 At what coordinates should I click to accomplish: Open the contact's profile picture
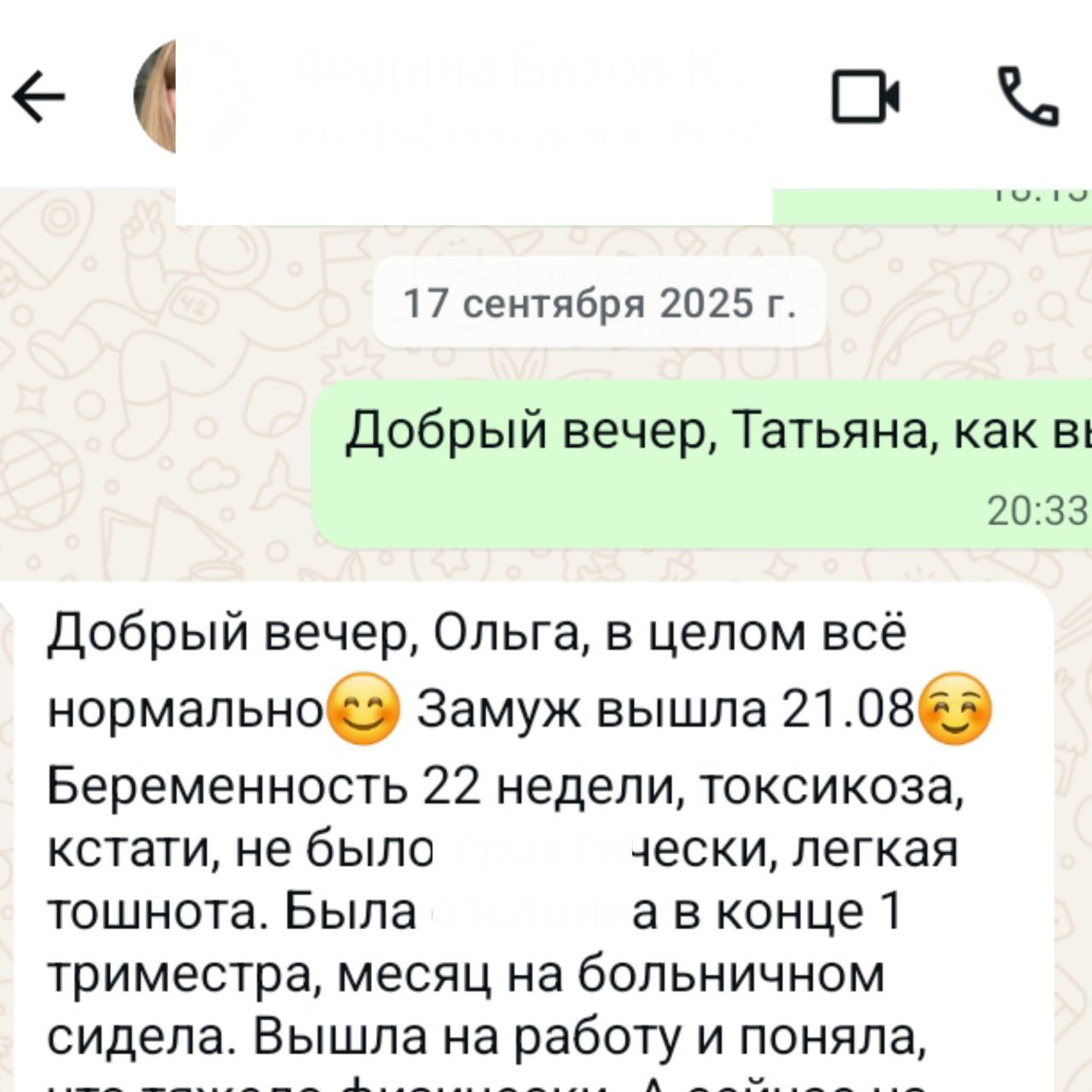pyautogui.click(x=157, y=97)
